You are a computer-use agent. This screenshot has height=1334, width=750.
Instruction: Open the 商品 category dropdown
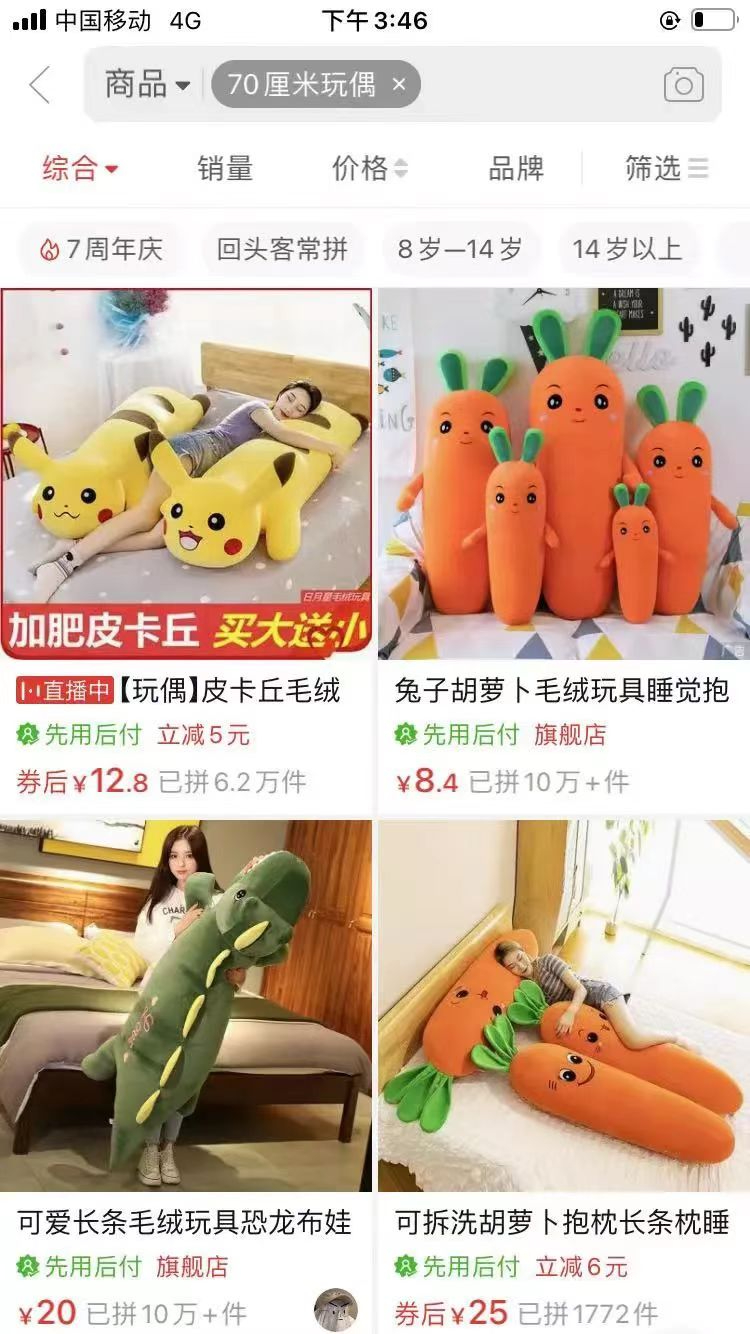[x=145, y=85]
